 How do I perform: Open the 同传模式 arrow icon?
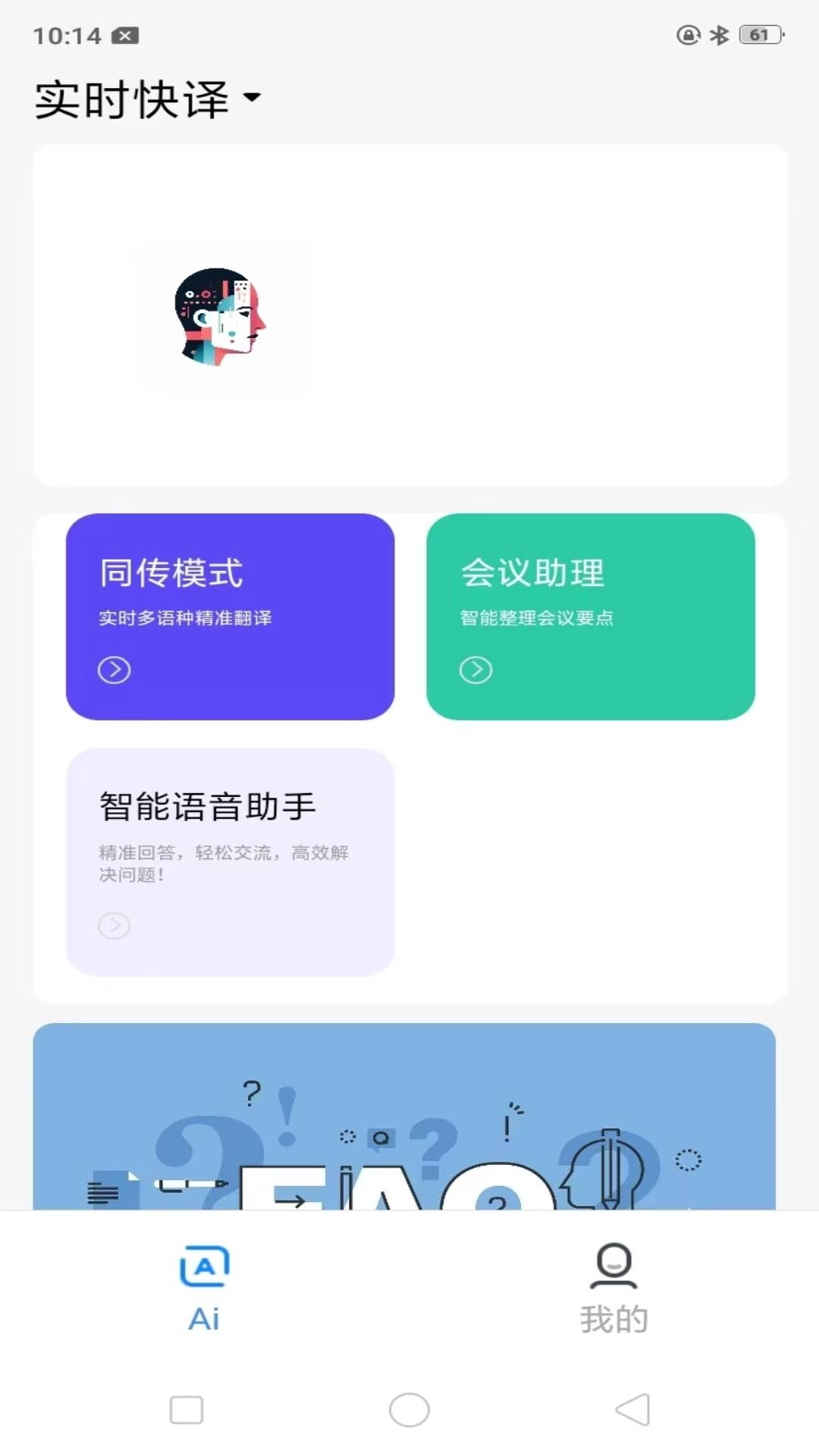click(x=113, y=670)
